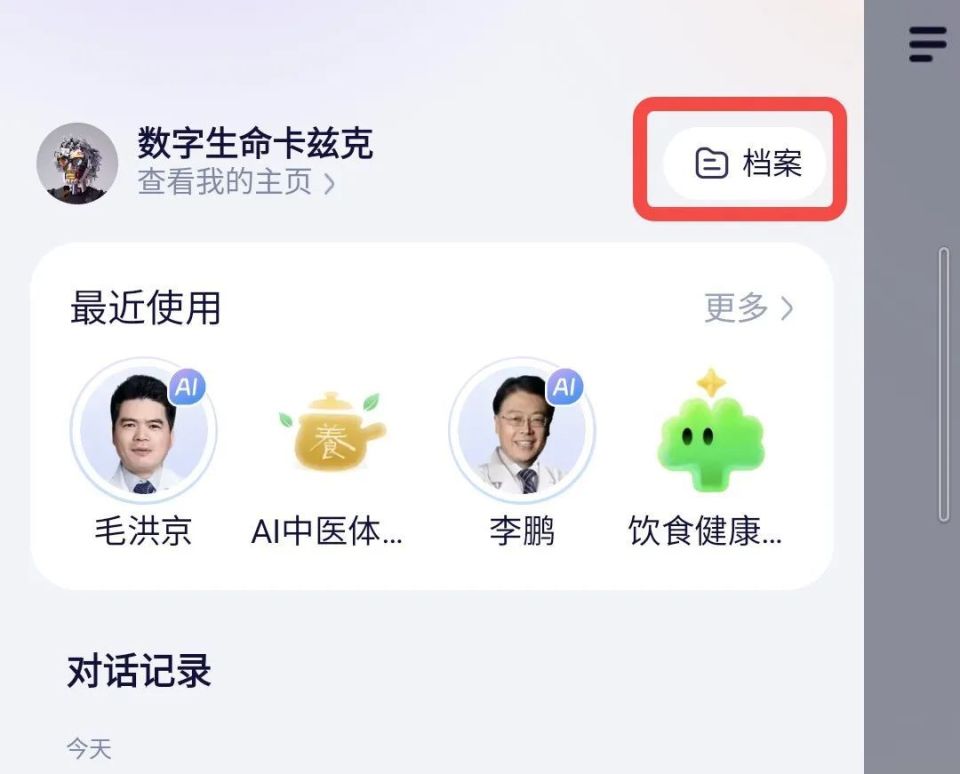Open 查看我的主页 link
This screenshot has width=960, height=774.
pyautogui.click(x=236, y=183)
